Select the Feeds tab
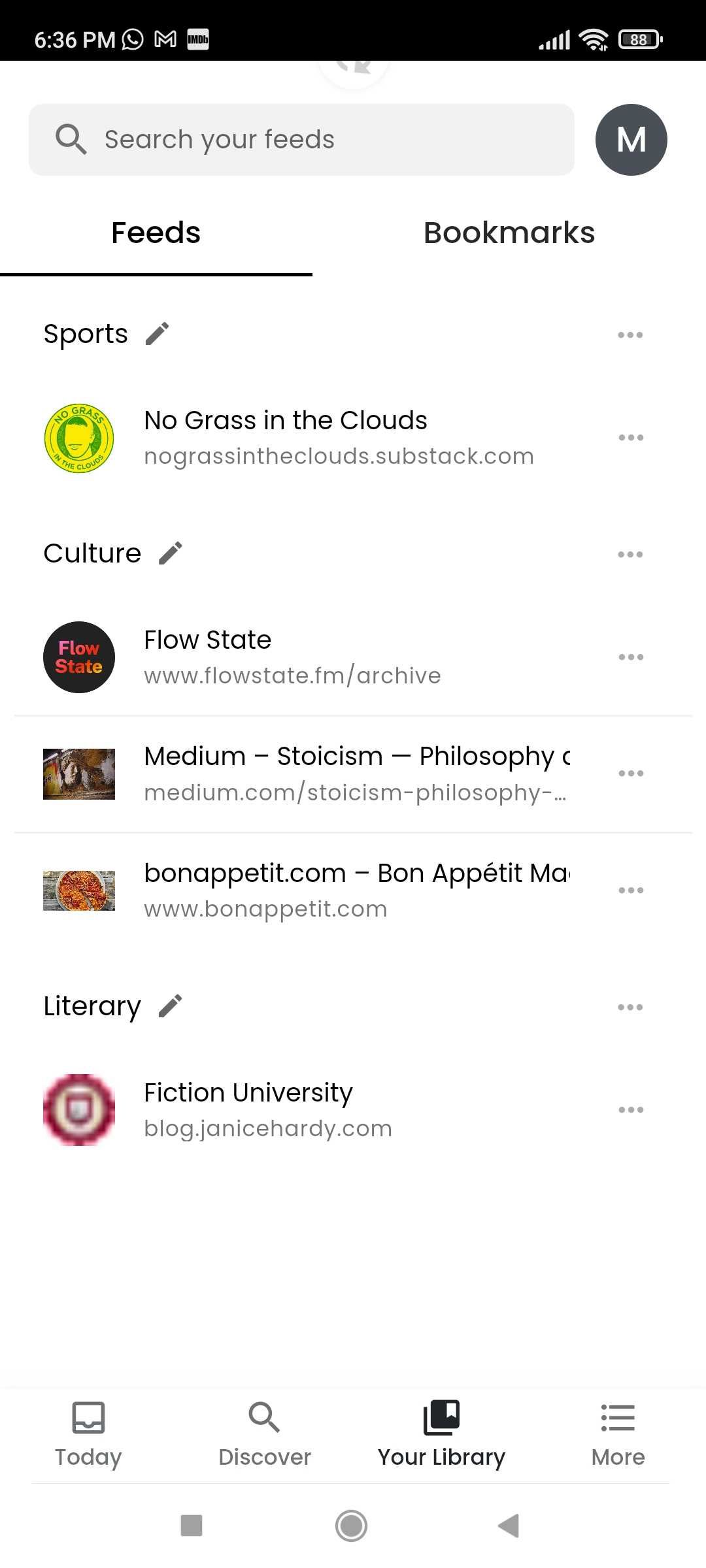 pos(156,232)
